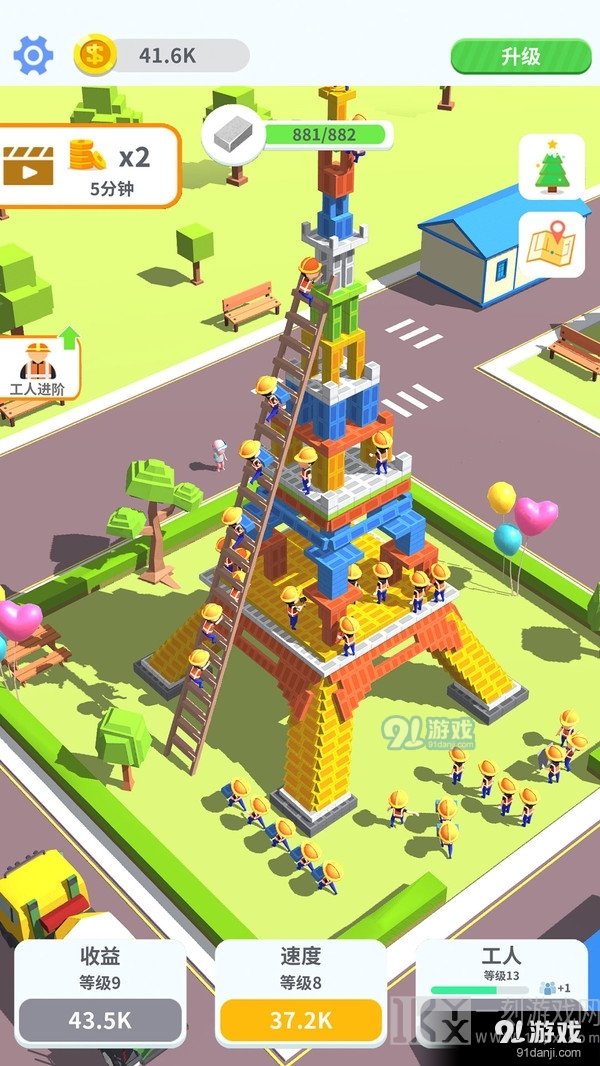Open the settings gear
This screenshot has width=600, height=1066.
pyautogui.click(x=33, y=56)
